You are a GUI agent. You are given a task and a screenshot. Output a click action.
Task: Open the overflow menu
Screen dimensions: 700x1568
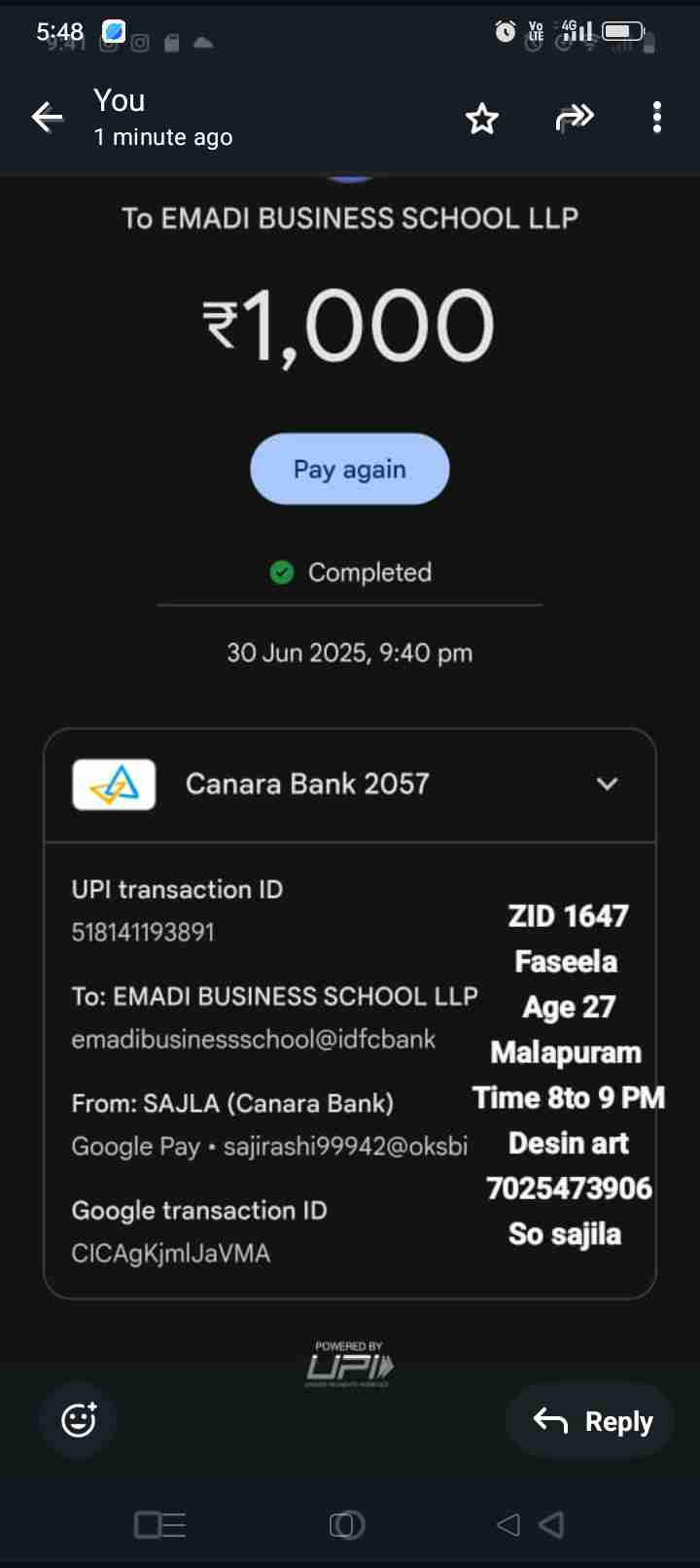[657, 118]
